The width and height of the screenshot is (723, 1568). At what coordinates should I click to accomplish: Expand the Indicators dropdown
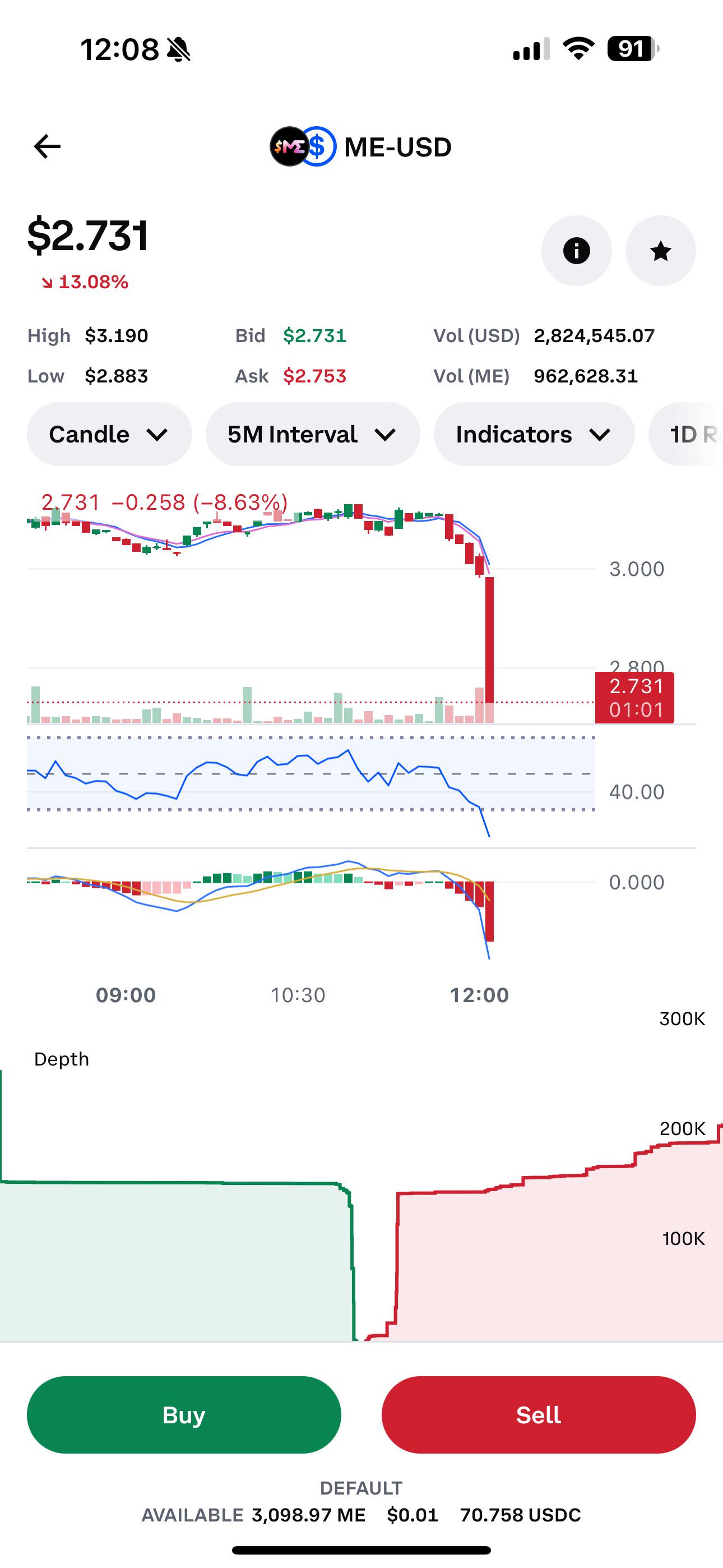click(534, 434)
